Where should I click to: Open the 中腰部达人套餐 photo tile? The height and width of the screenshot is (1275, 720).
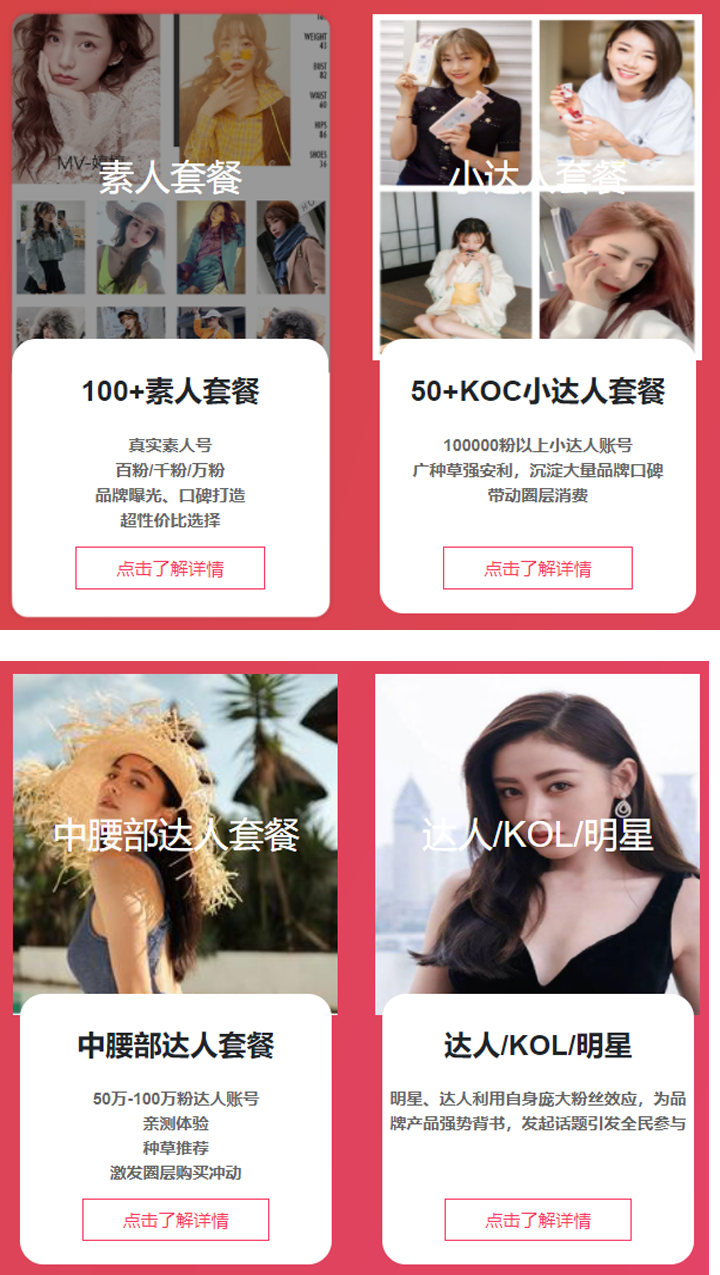(176, 835)
